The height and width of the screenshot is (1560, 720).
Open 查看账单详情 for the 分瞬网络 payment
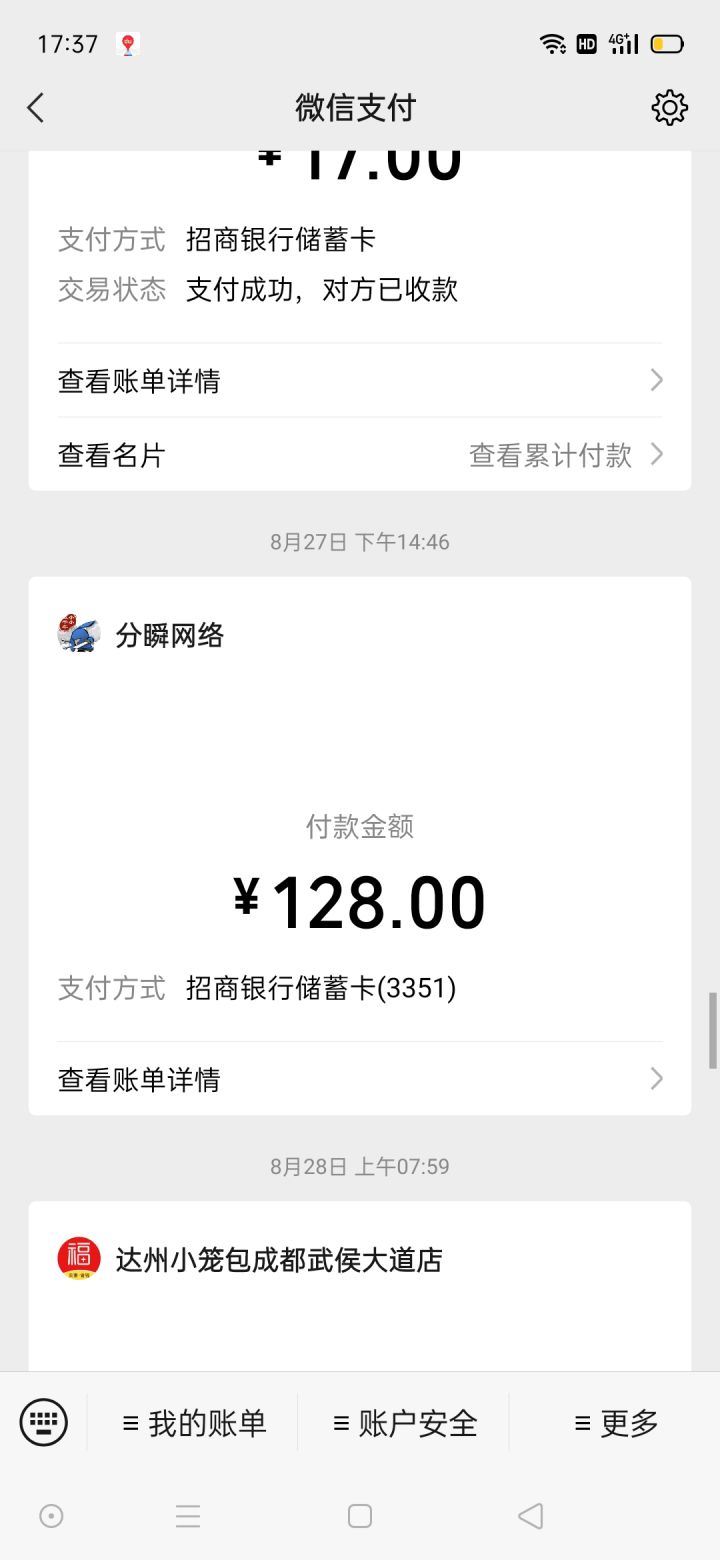click(x=359, y=1079)
